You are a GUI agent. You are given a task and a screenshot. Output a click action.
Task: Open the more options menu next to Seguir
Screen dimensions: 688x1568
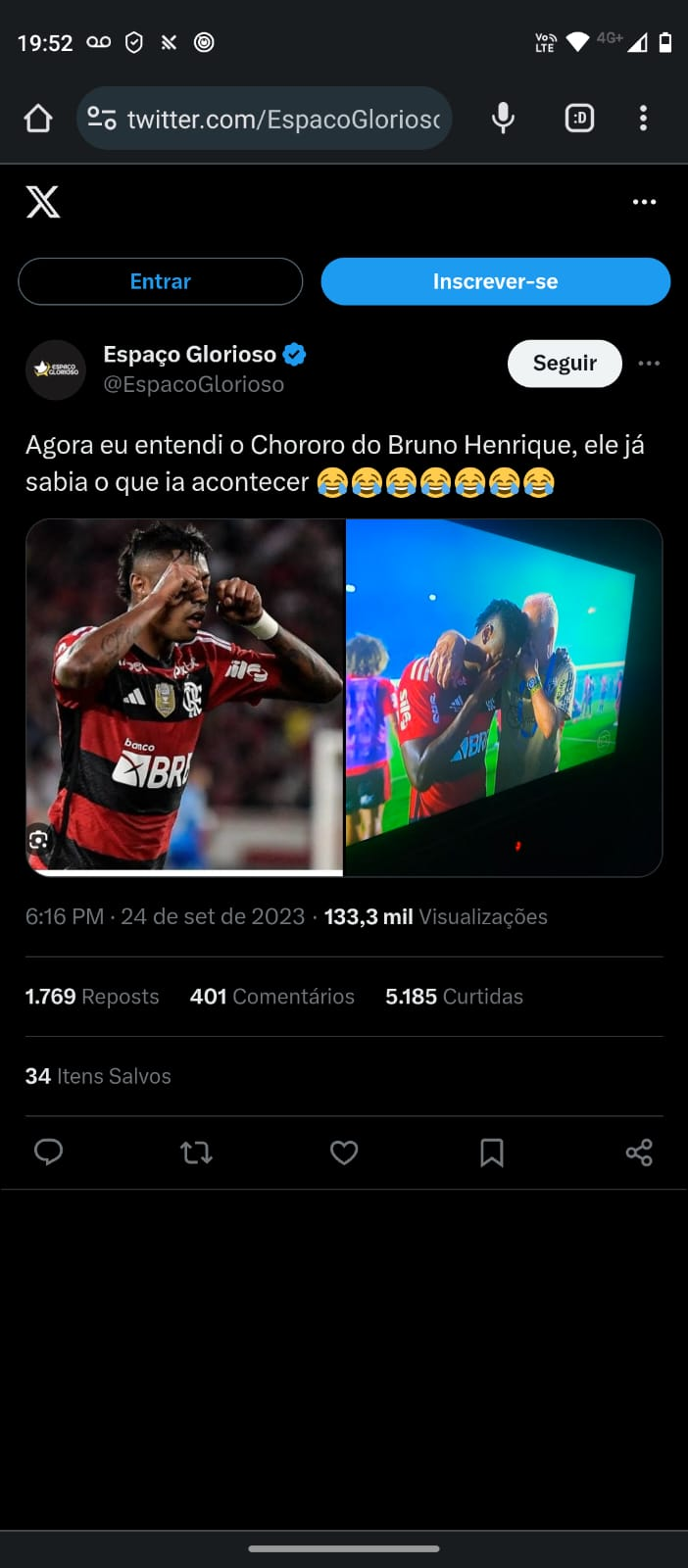tap(649, 364)
